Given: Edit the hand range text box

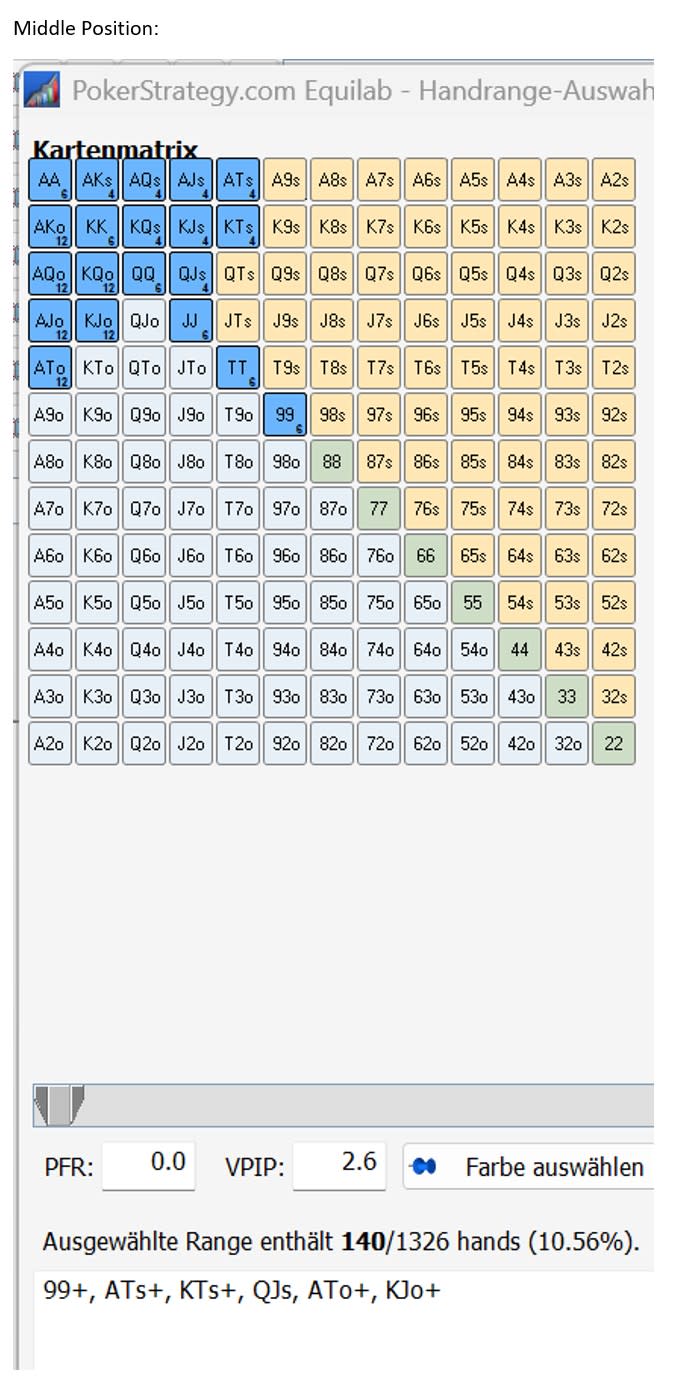Looking at the screenshot, I should click(x=343, y=1320).
